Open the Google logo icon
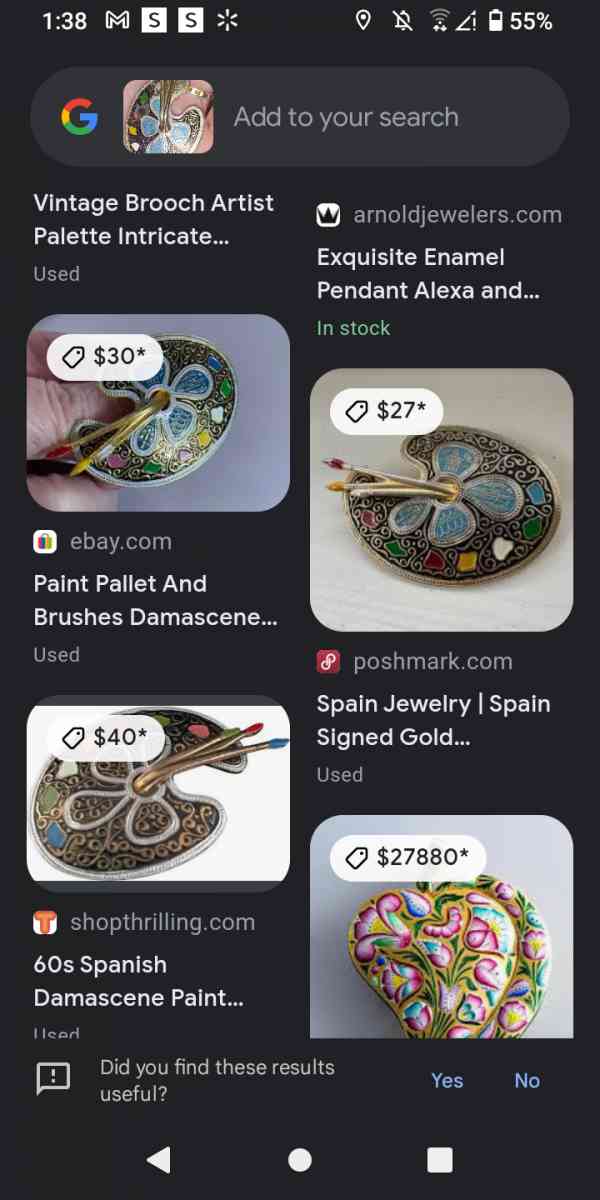This screenshot has width=600, height=1200. [x=80, y=117]
